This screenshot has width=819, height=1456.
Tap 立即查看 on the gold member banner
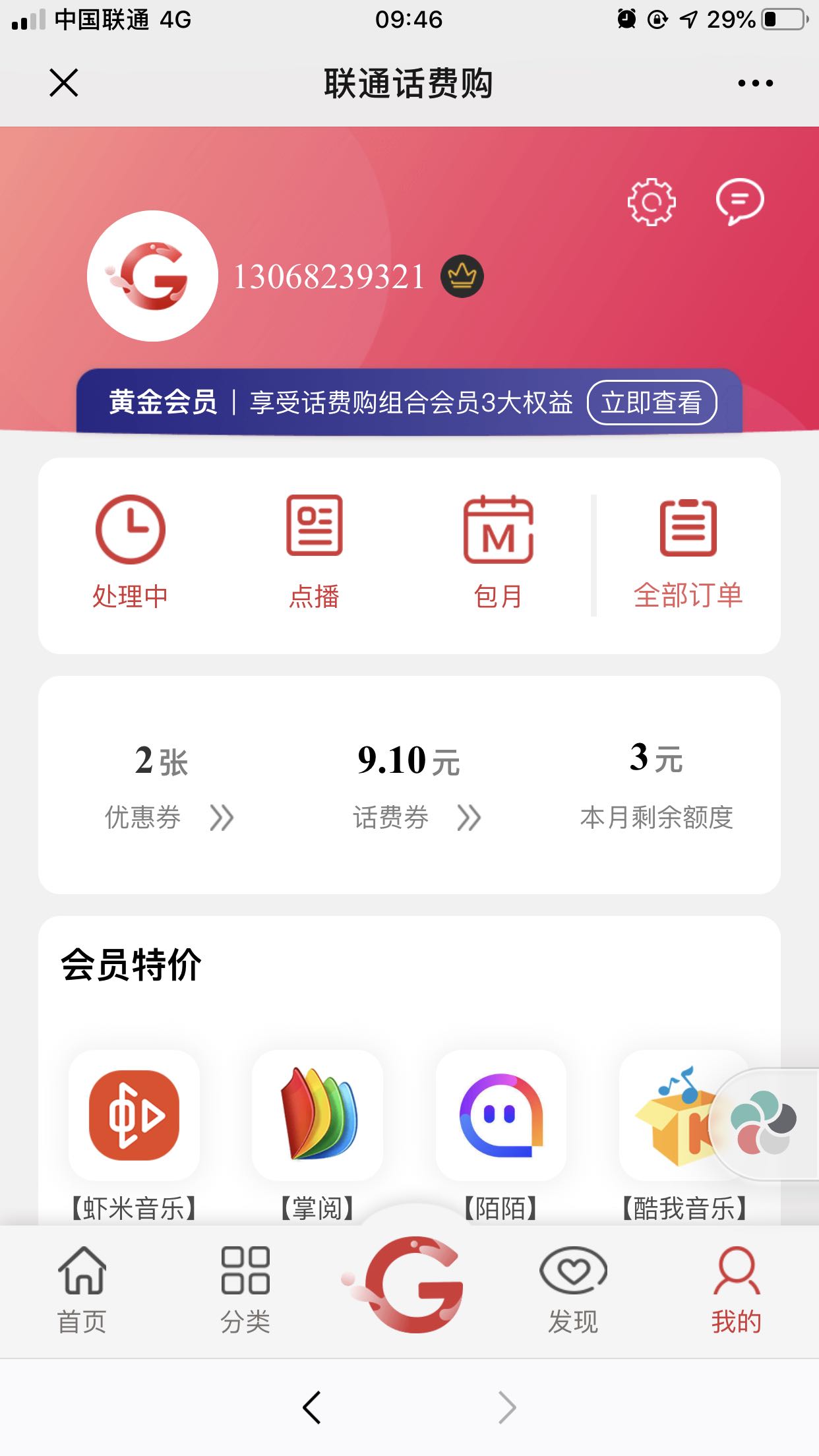(652, 402)
